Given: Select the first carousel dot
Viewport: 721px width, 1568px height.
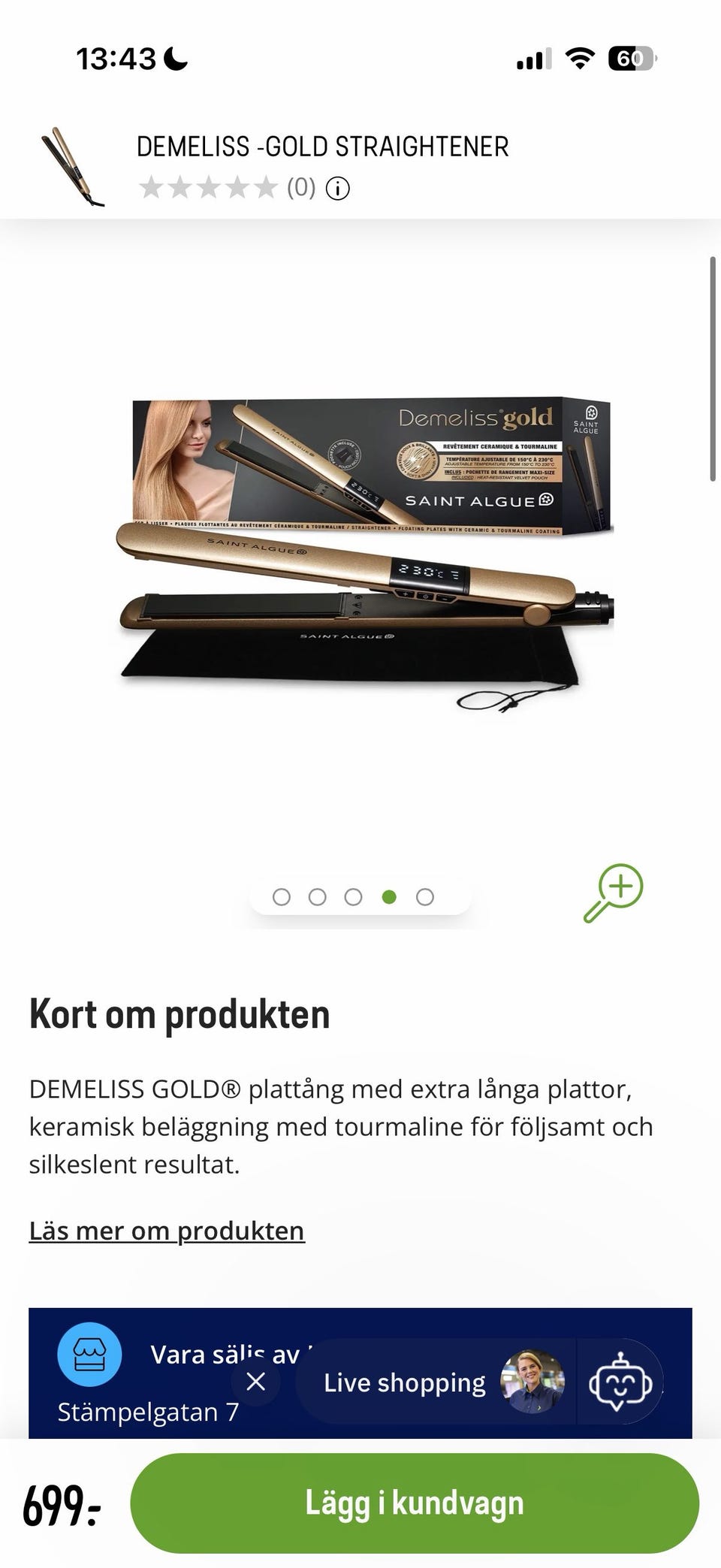Looking at the screenshot, I should [283, 896].
